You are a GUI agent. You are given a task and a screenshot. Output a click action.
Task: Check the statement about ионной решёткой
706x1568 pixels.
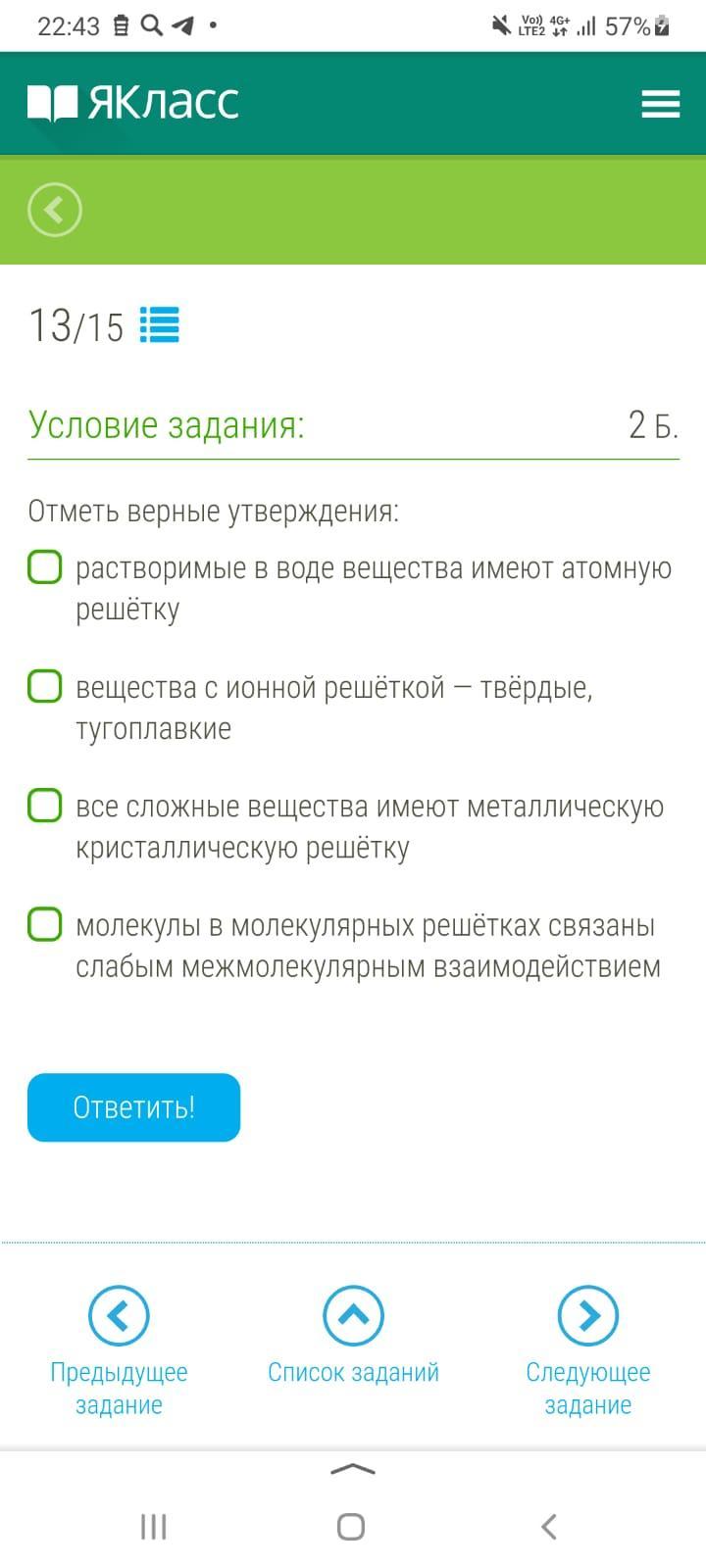[x=45, y=687]
